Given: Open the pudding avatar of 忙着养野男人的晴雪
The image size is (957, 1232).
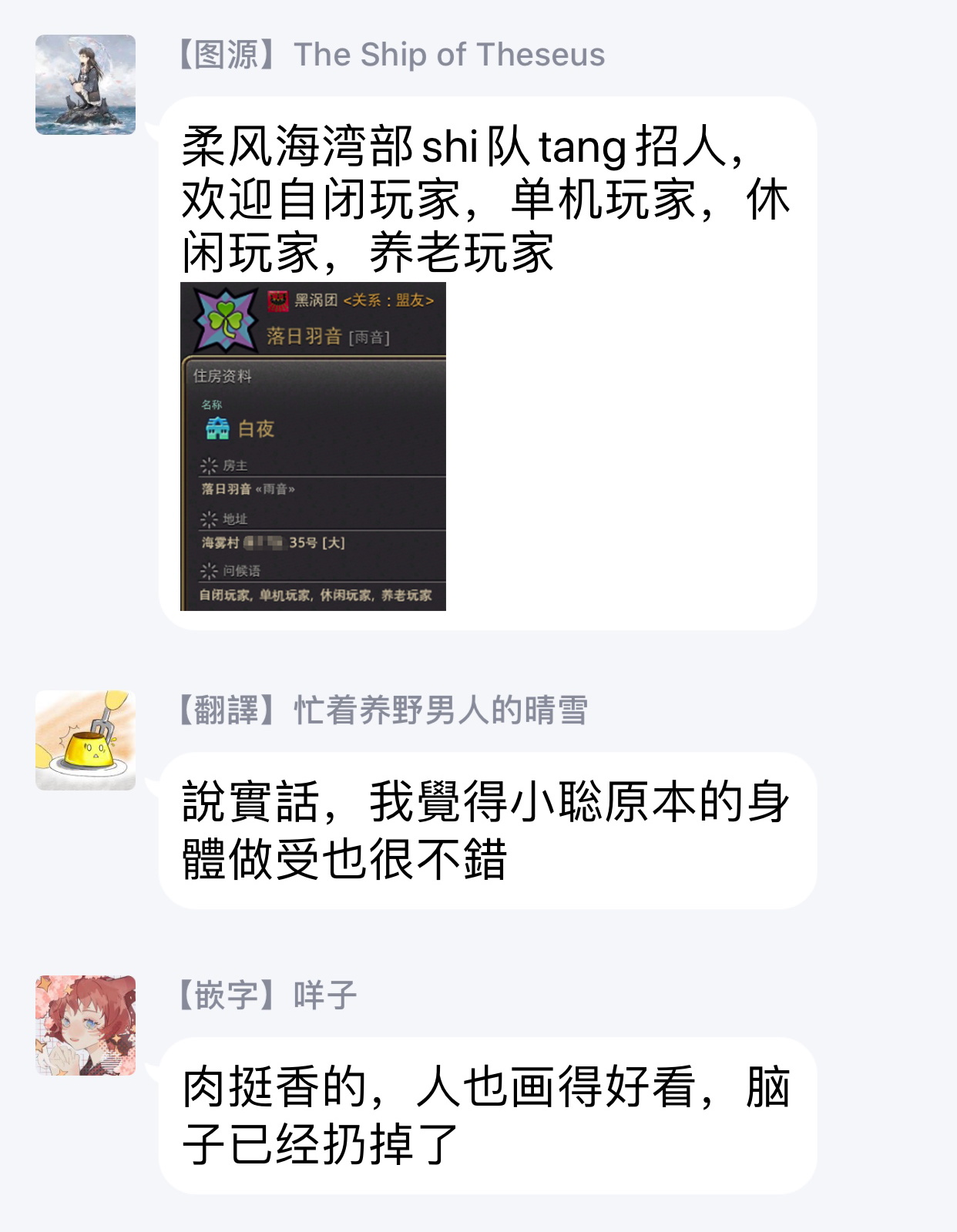Looking at the screenshot, I should point(86,740).
